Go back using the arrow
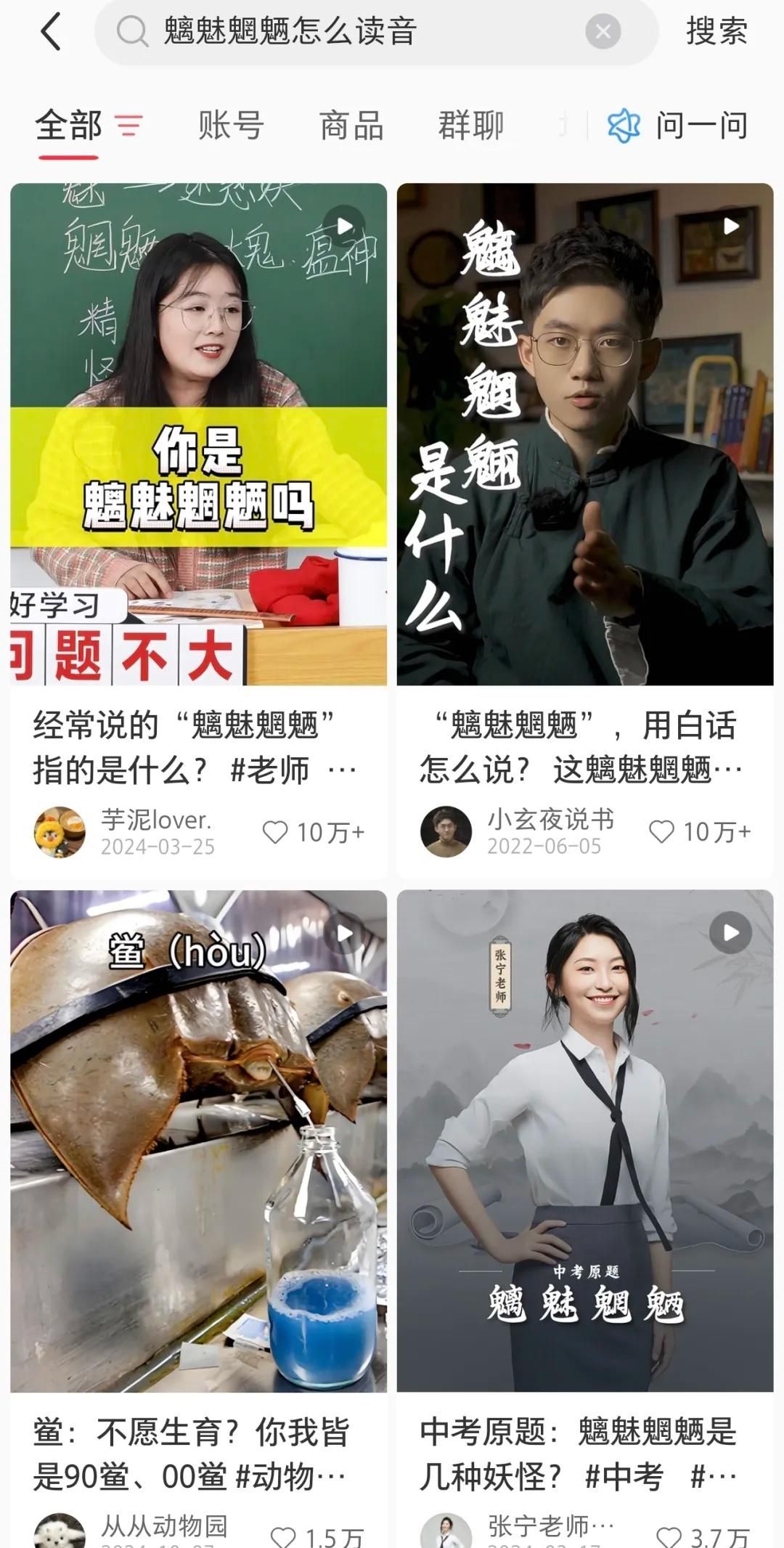The width and height of the screenshot is (784, 1548). click(x=51, y=32)
